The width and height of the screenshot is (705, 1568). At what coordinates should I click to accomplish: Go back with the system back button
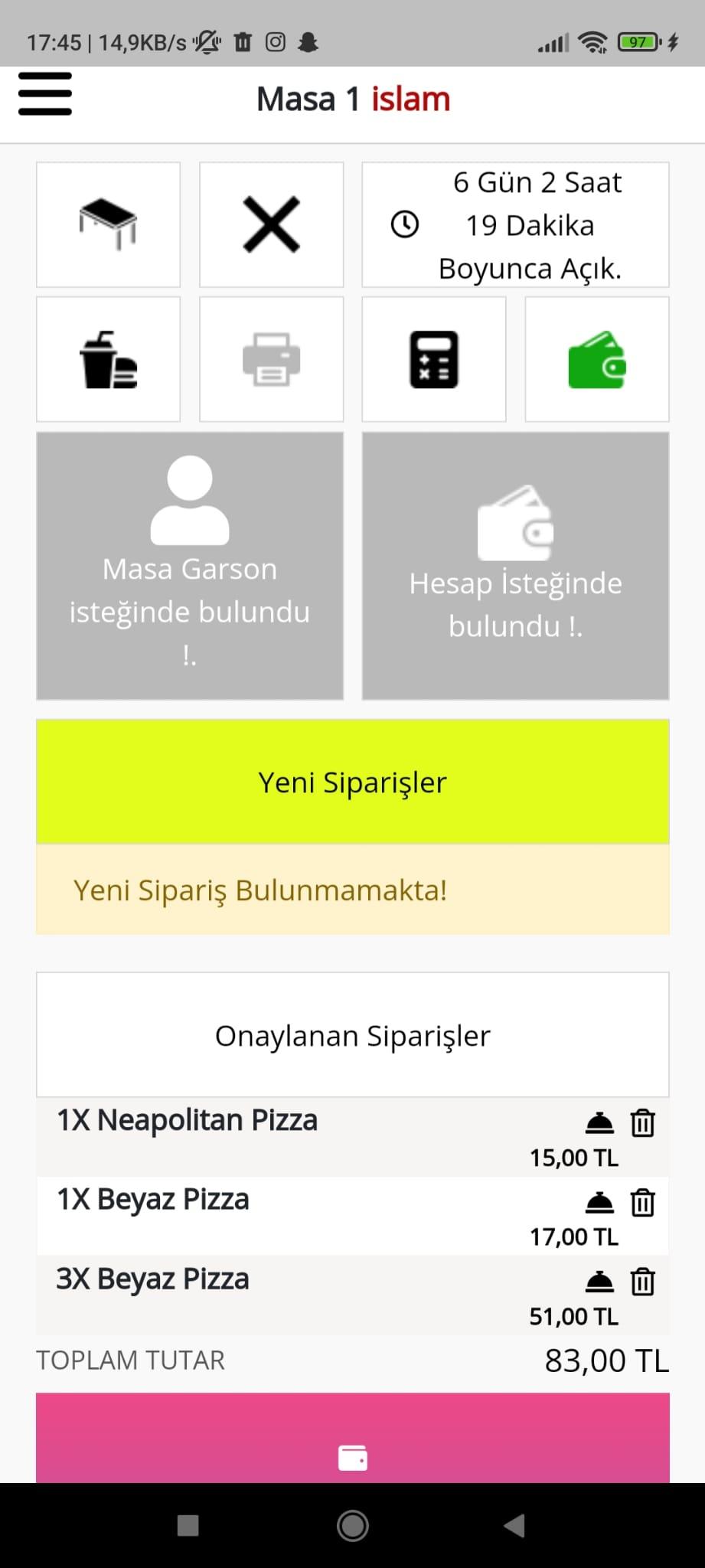(x=514, y=1525)
